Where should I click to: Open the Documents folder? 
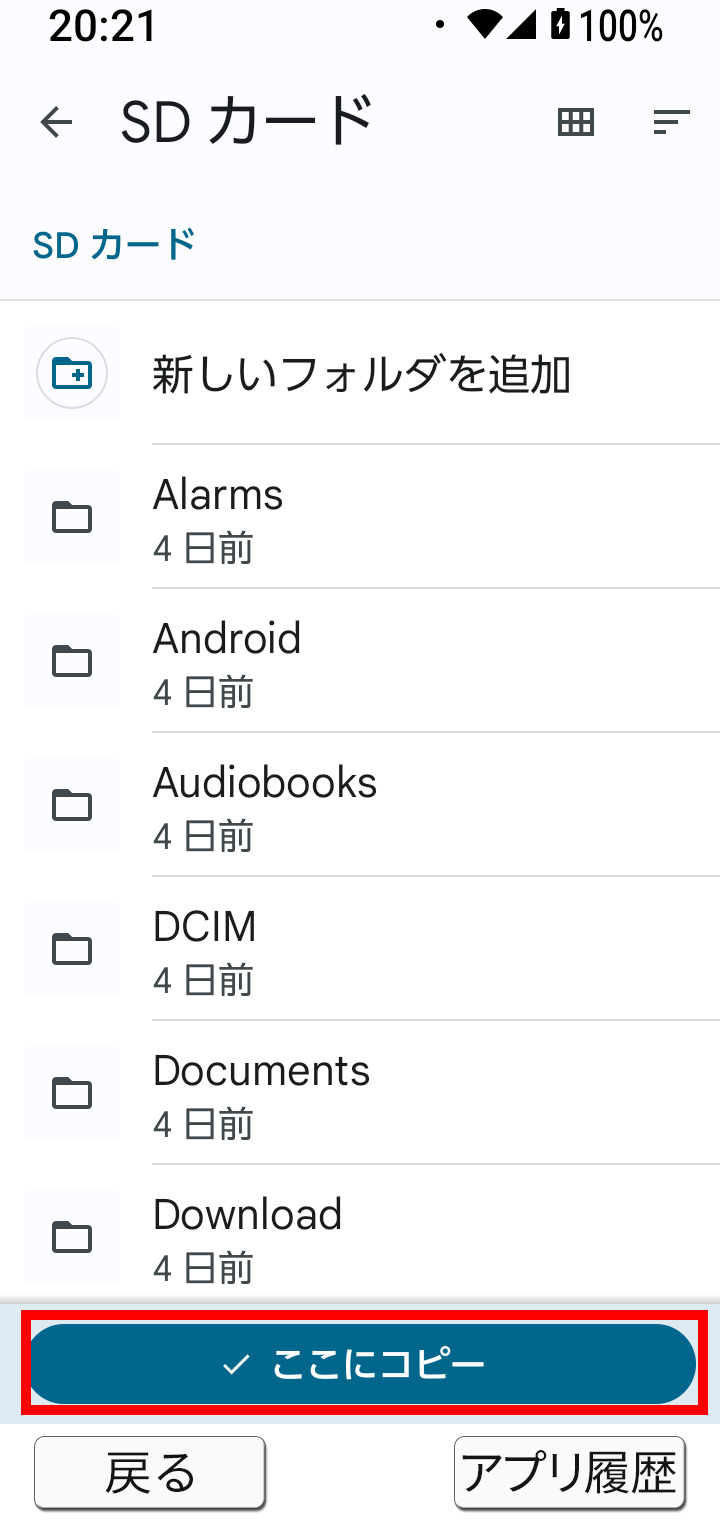coord(360,1093)
